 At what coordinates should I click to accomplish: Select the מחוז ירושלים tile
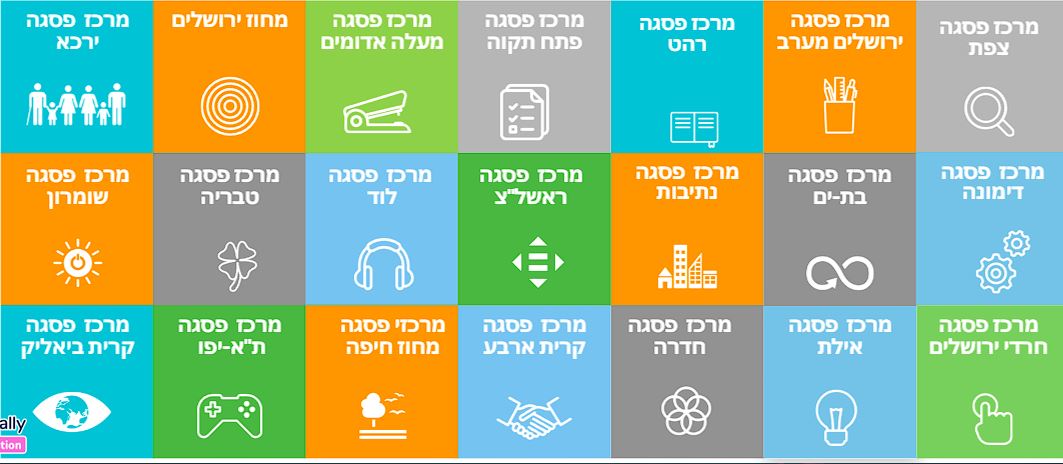pos(229,76)
